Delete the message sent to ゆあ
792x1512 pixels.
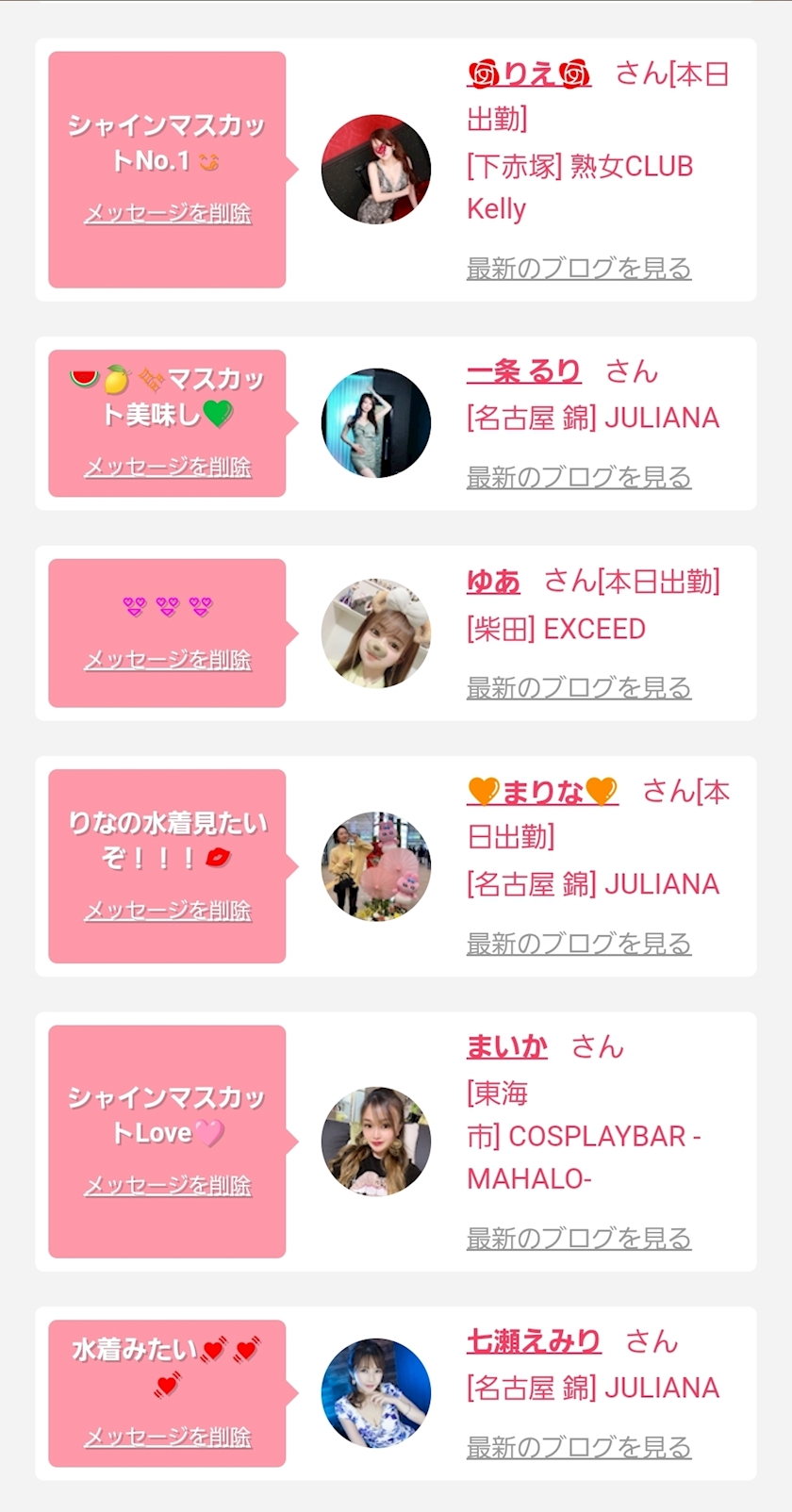tap(168, 660)
